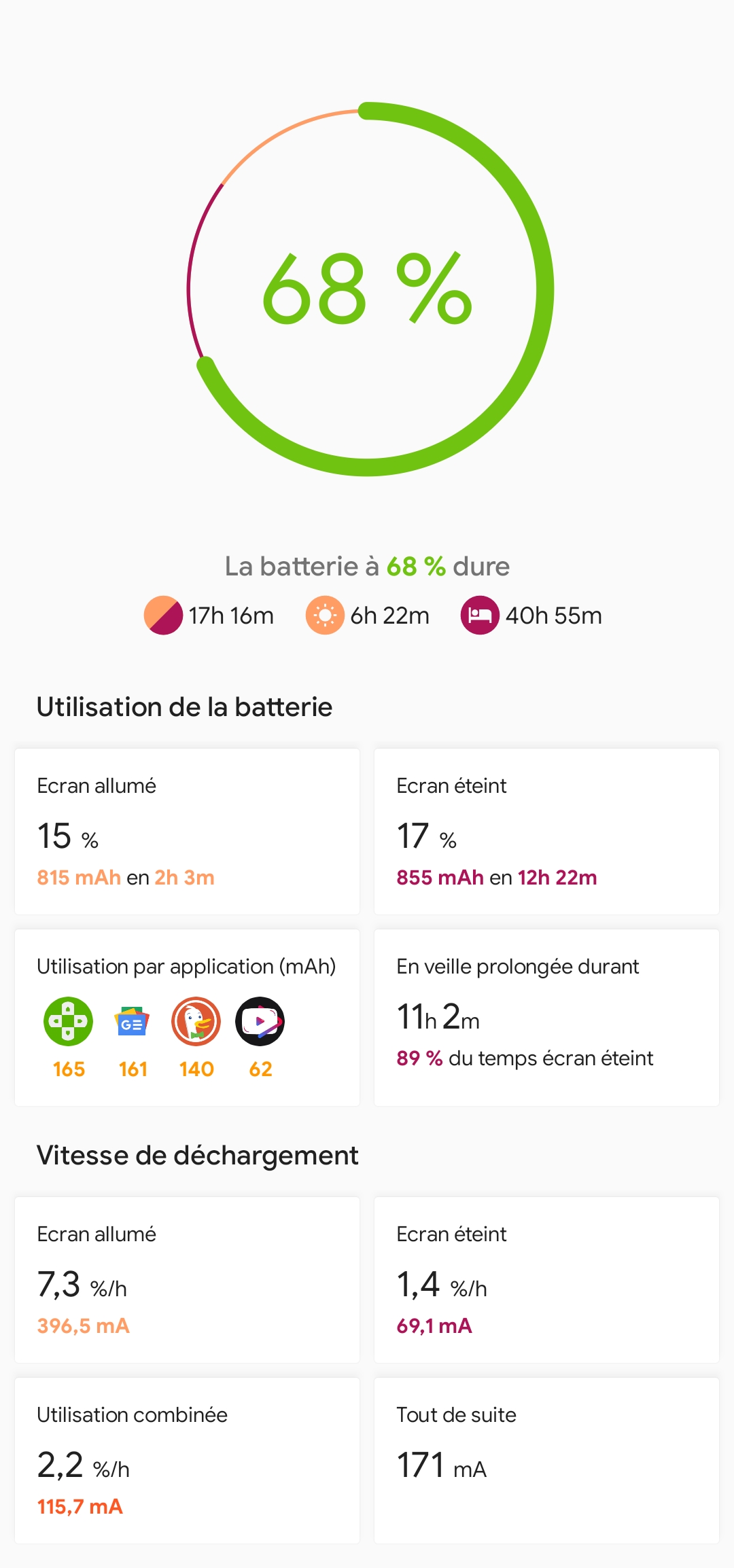Open the Ecran allumé 7,3 %/h card
Screen dimensions: 734x1568
[x=187, y=1279]
